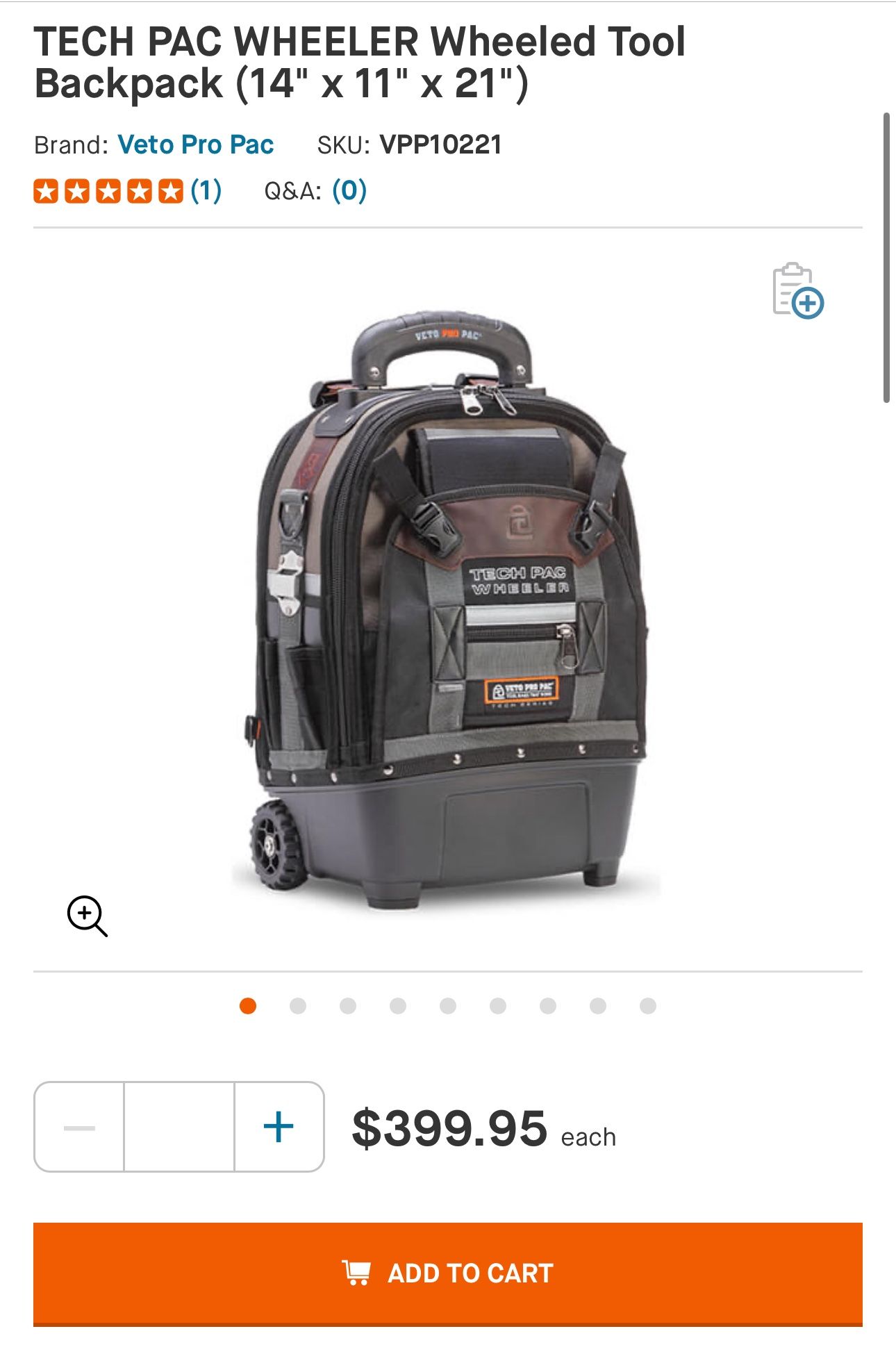Open the Veto Pro Pac brand link
The width and height of the screenshot is (896, 1354).
[x=195, y=145]
